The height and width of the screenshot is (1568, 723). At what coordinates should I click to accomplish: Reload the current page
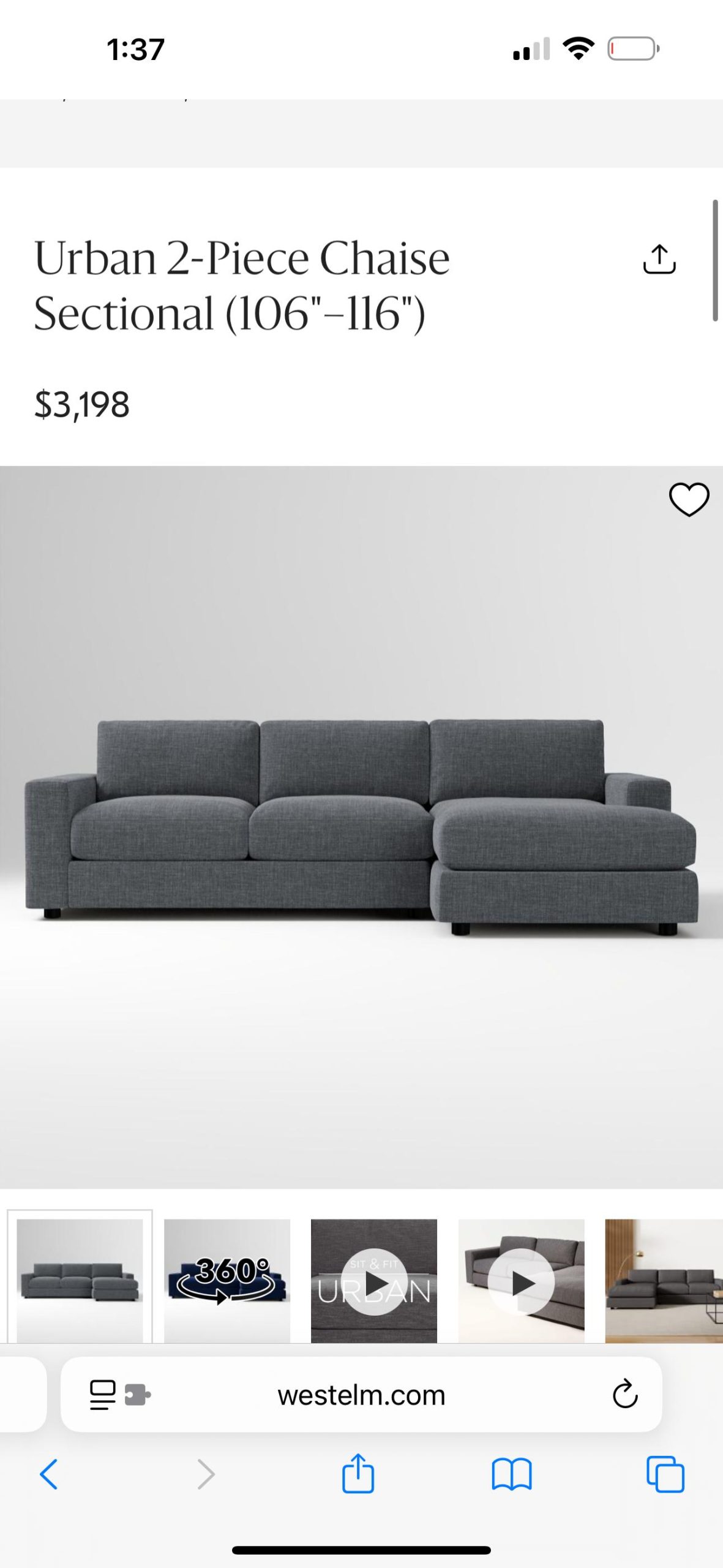[625, 1396]
